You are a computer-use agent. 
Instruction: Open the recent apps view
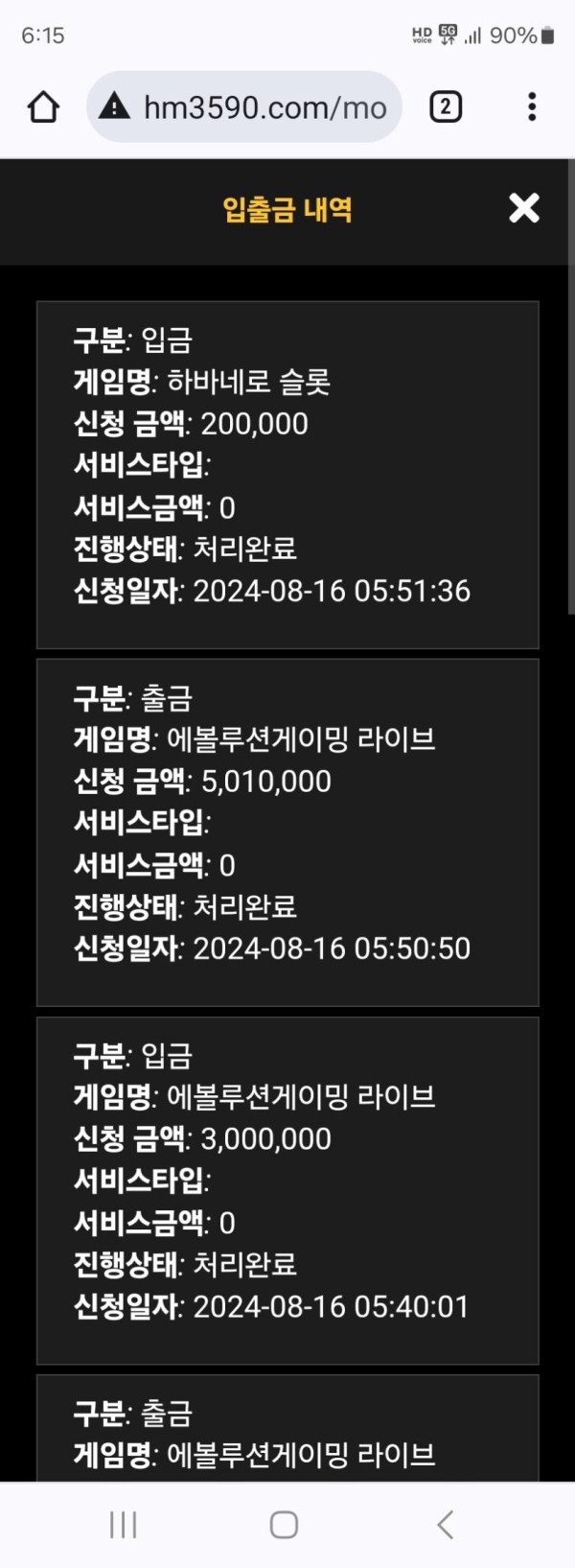click(124, 1524)
